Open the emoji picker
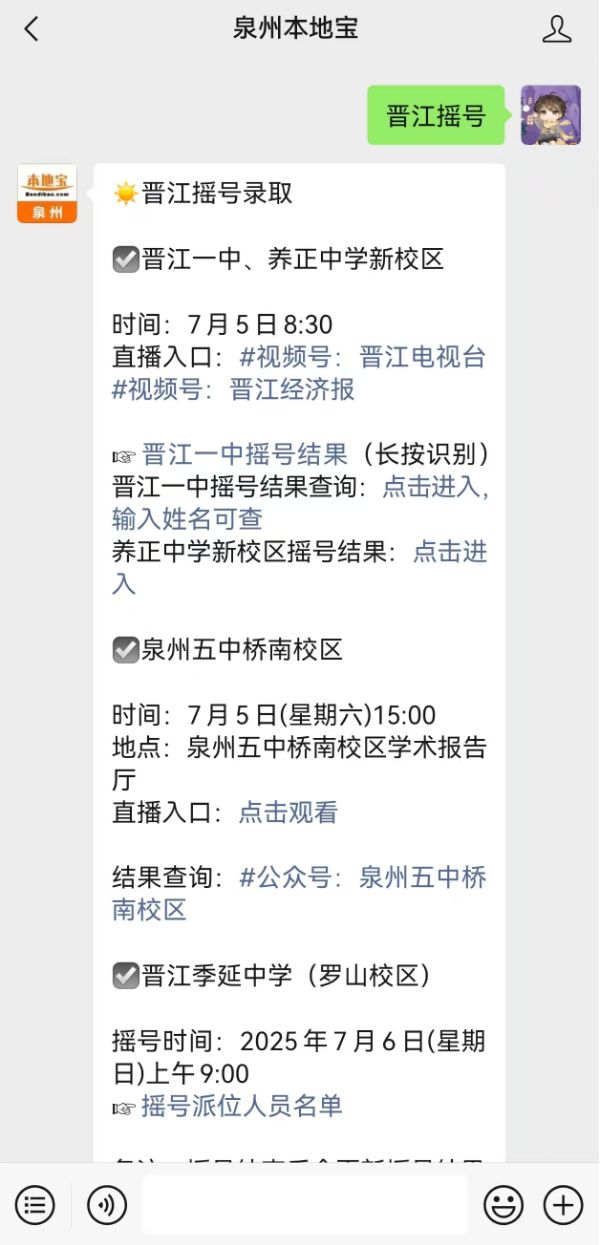Viewport: 601px width, 1245px height. (503, 1205)
